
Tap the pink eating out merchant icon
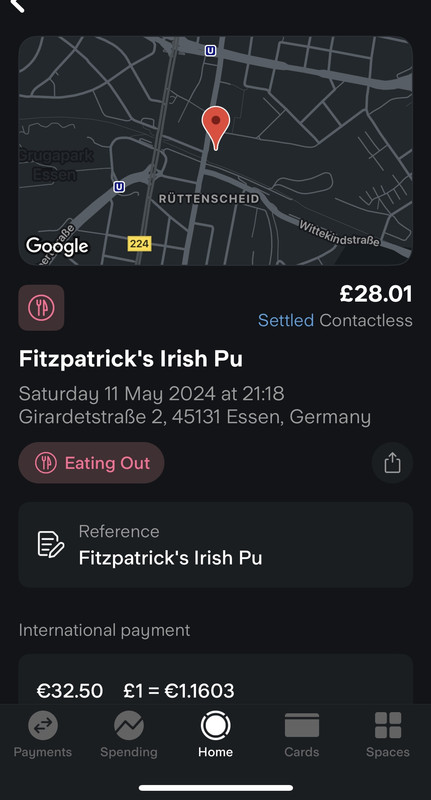[x=41, y=308]
